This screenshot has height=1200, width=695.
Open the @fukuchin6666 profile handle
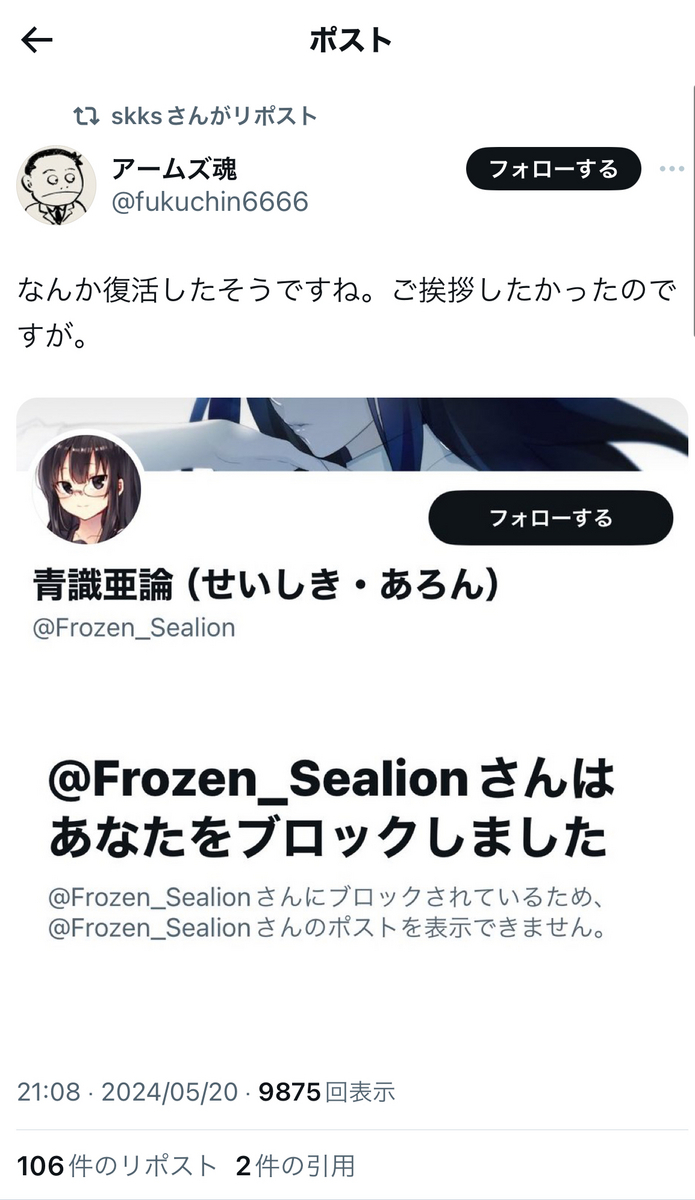[x=210, y=202]
